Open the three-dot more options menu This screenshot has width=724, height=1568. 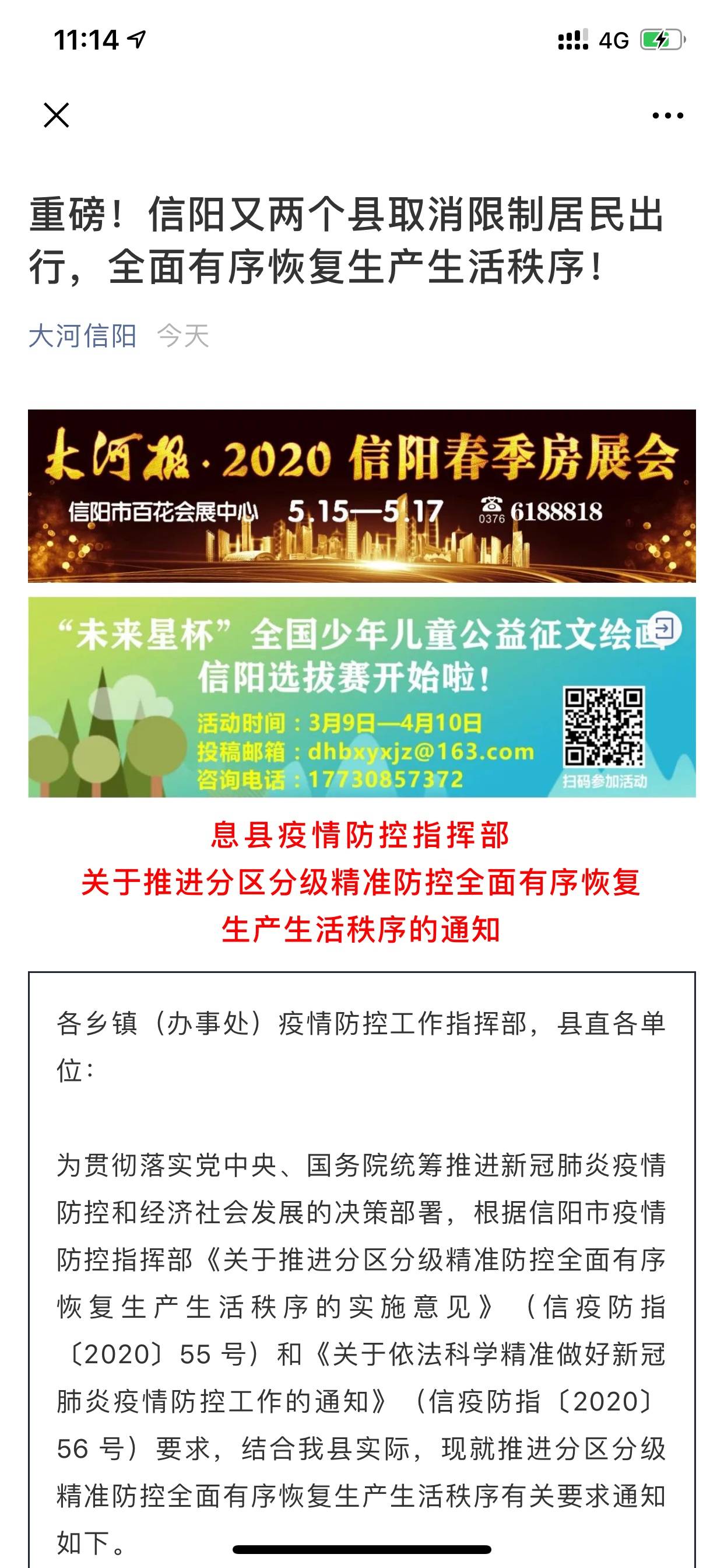tap(667, 115)
